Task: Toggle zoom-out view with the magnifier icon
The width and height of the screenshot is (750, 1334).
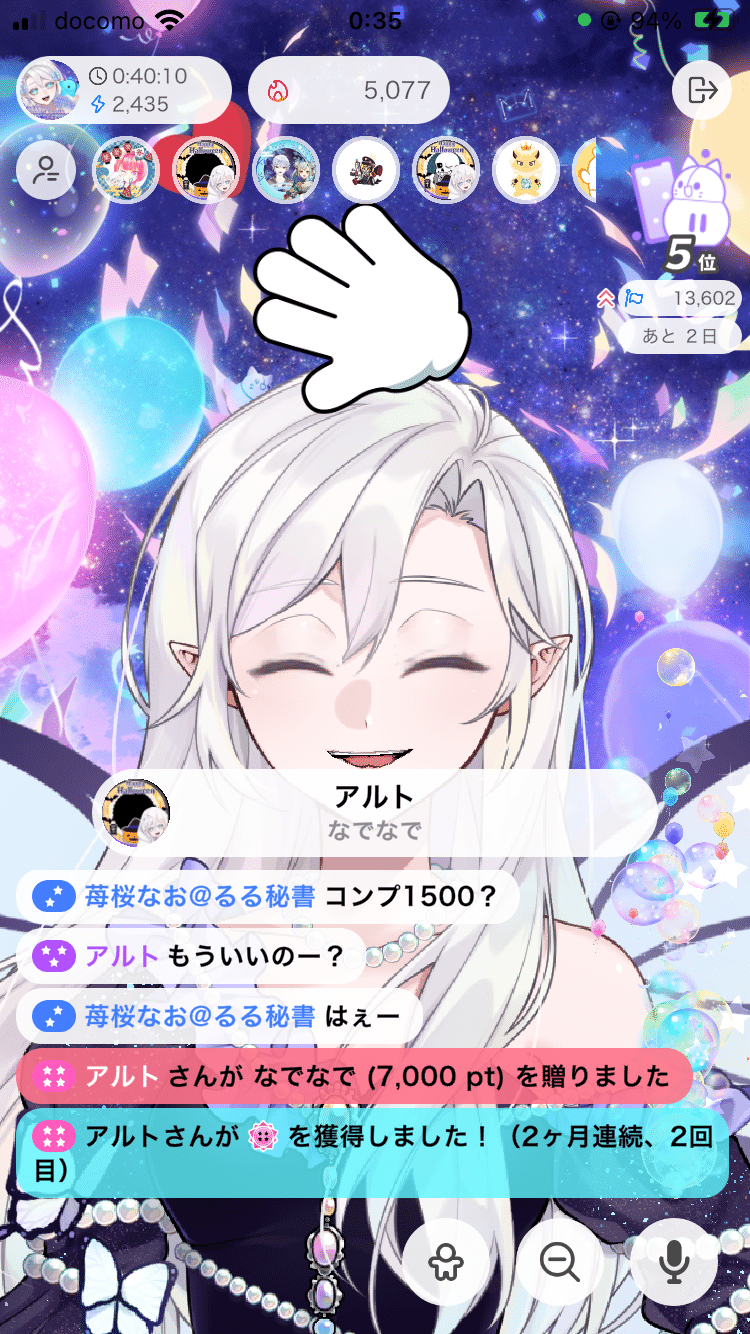Action: 560,1263
